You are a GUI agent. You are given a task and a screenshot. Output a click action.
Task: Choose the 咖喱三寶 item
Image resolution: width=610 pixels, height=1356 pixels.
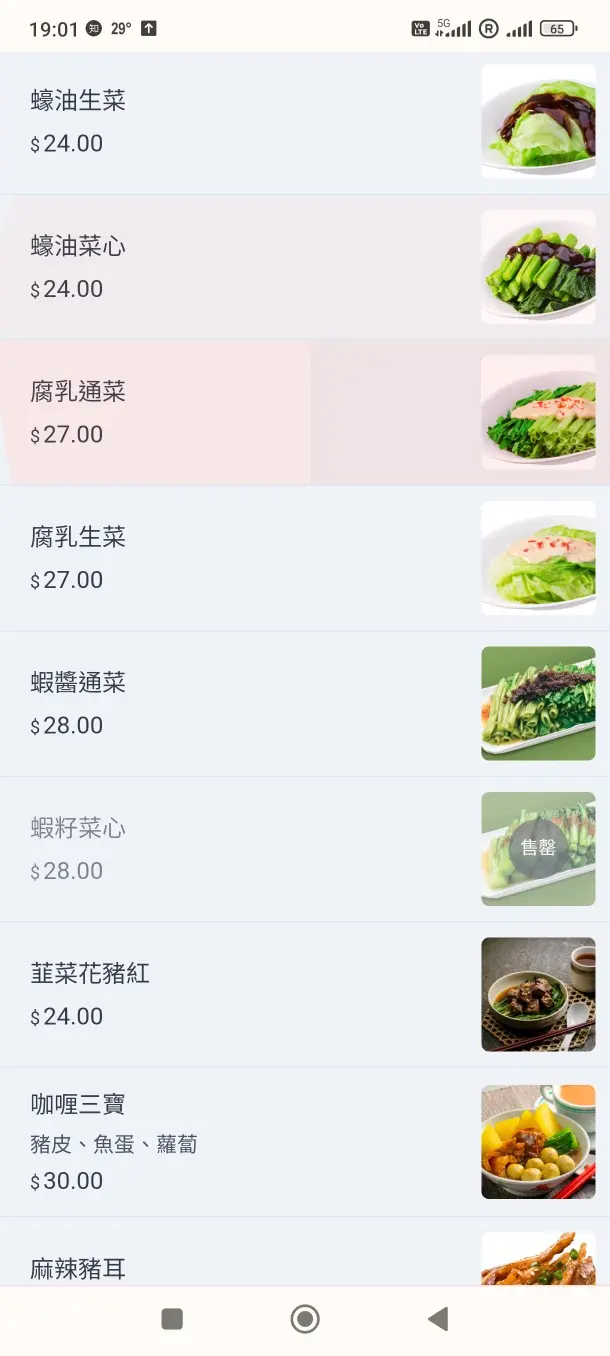(305, 1142)
